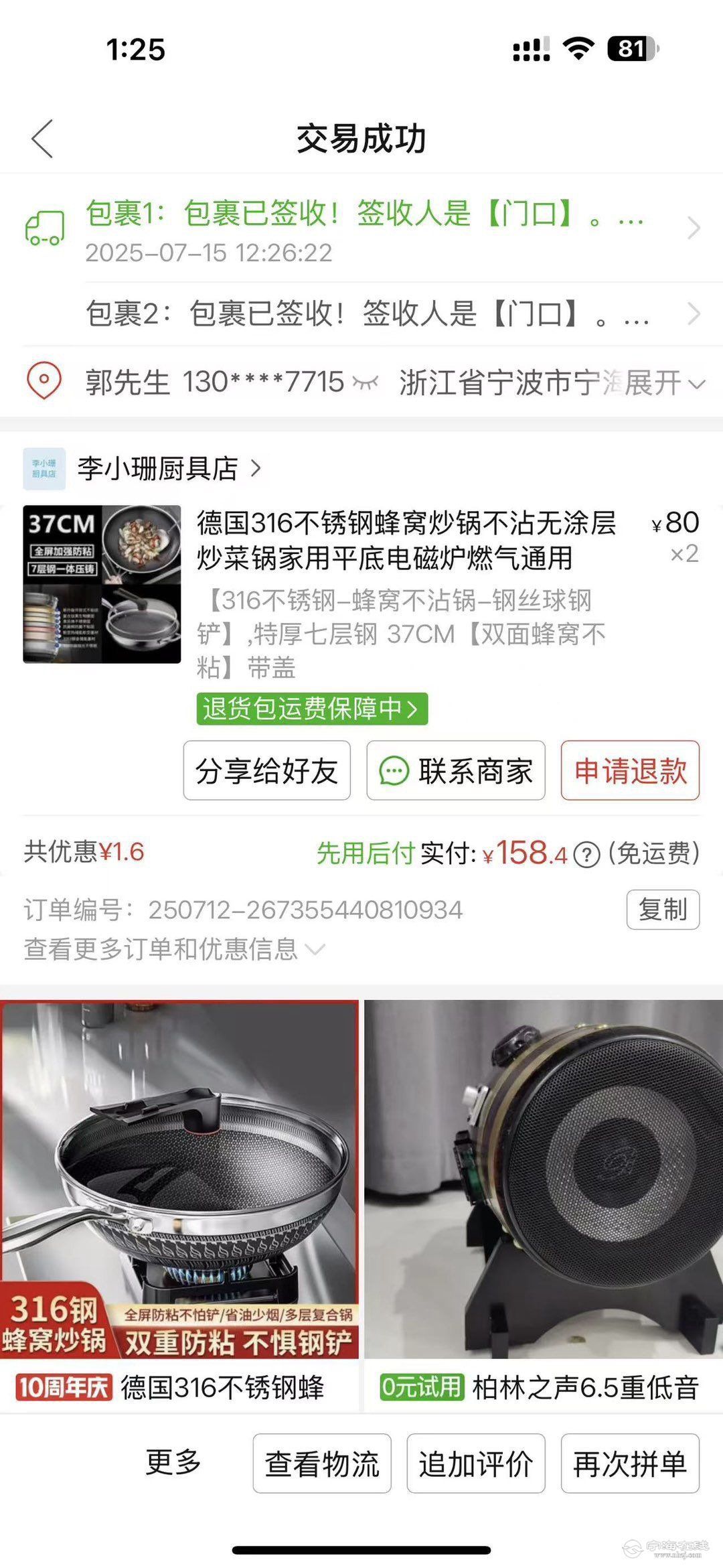Copy the order number with 复制
Viewport: 723px width, 1568px height.
tap(663, 909)
